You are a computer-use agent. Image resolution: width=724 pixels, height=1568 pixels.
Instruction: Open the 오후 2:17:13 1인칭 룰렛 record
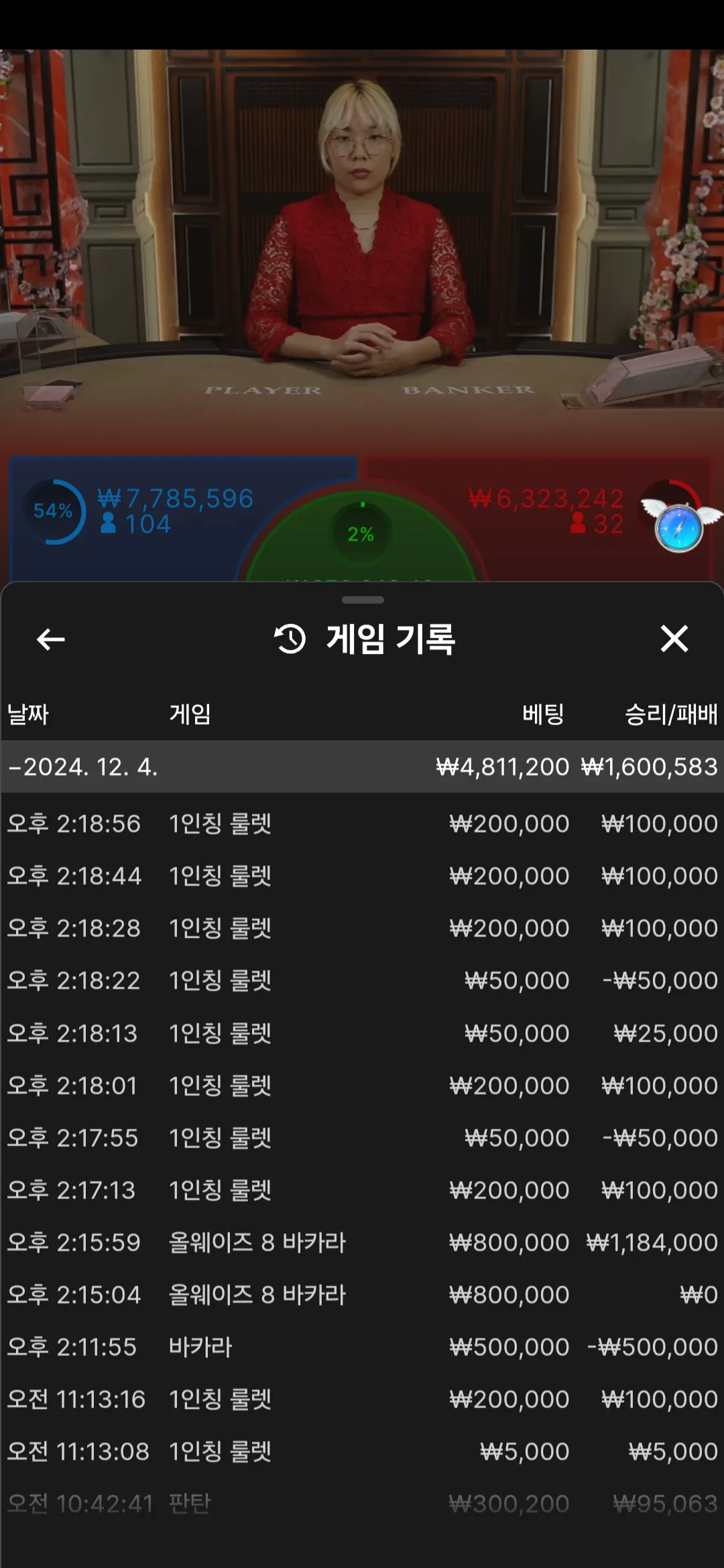[x=362, y=1190]
